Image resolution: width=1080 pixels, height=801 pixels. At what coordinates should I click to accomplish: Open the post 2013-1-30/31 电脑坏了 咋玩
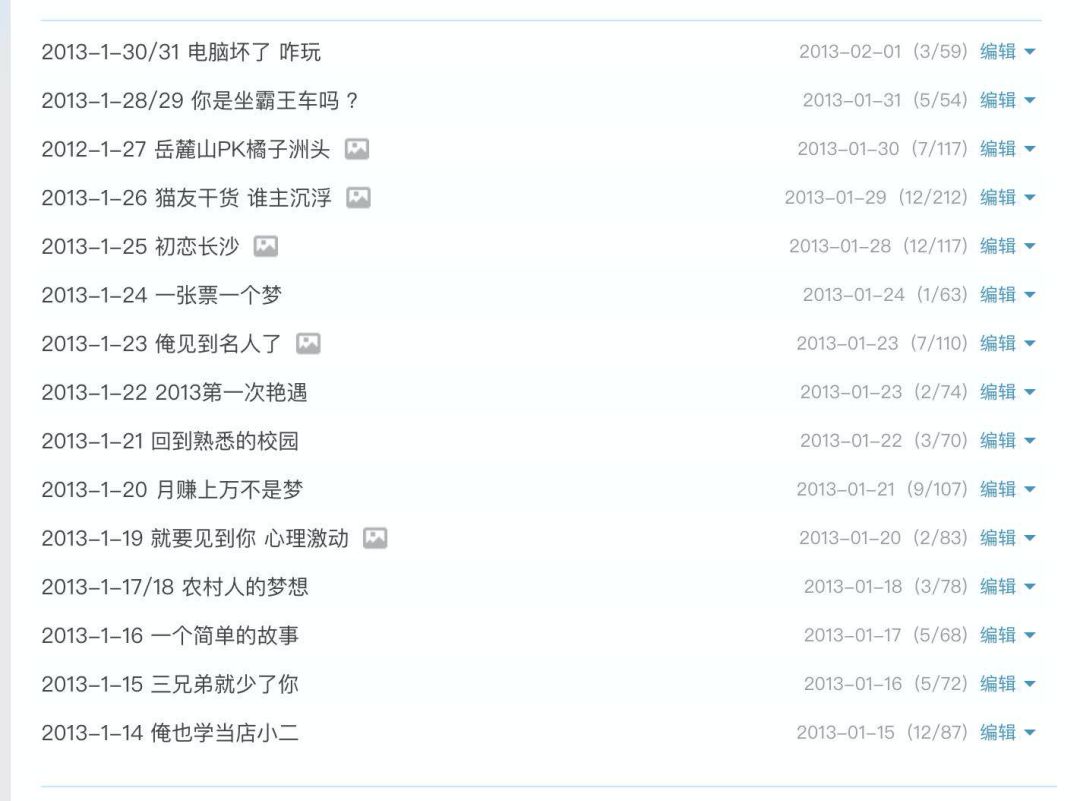tap(181, 52)
